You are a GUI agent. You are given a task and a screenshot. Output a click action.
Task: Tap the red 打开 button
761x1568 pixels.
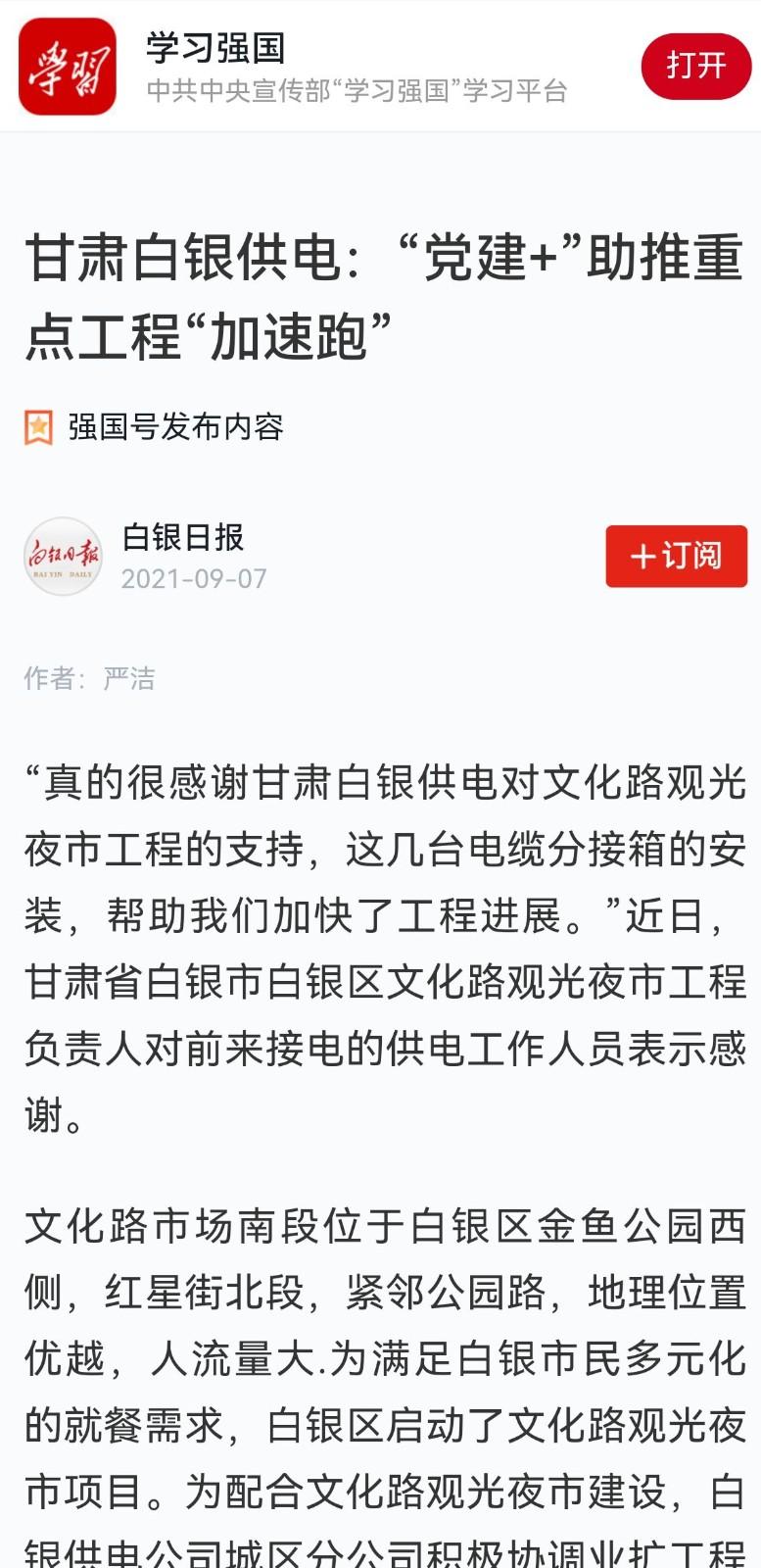696,67
